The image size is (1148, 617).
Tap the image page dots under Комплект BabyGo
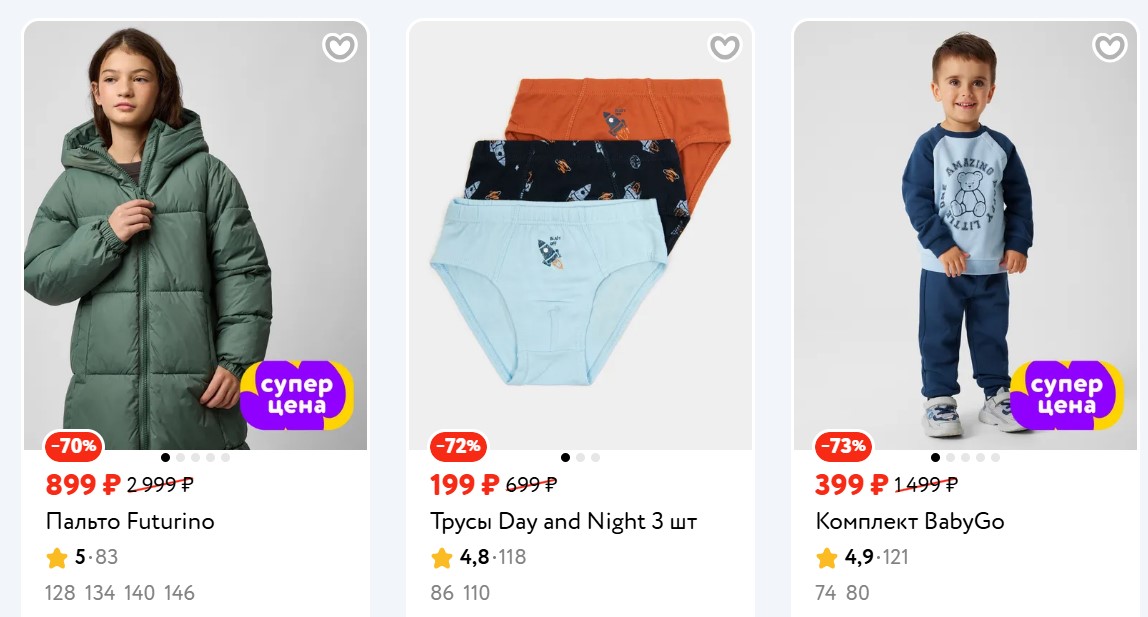tap(965, 458)
